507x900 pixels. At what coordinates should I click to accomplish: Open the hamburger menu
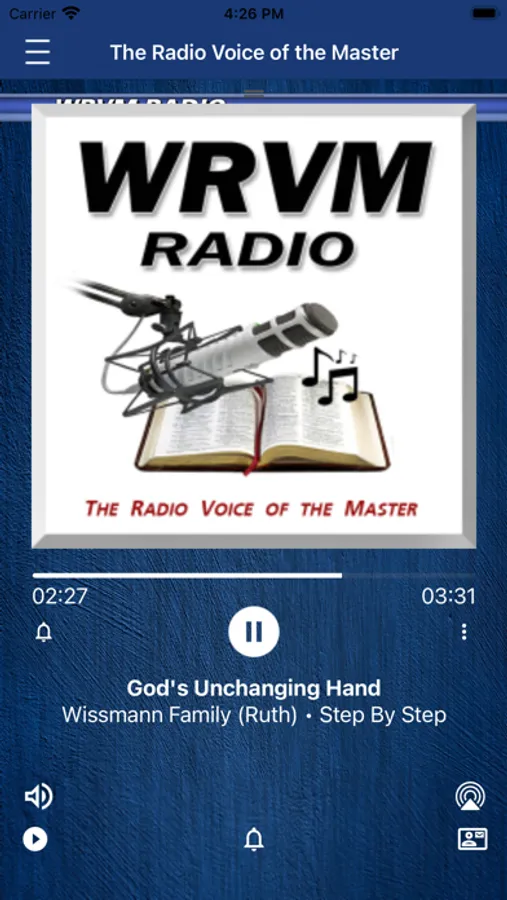pyautogui.click(x=37, y=52)
